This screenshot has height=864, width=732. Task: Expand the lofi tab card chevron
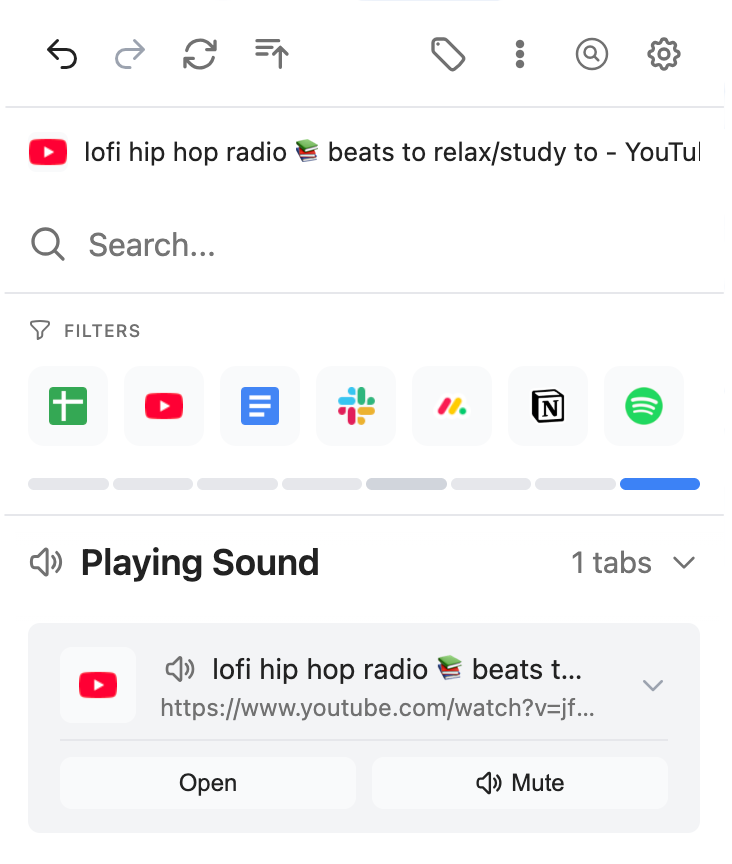click(x=653, y=685)
